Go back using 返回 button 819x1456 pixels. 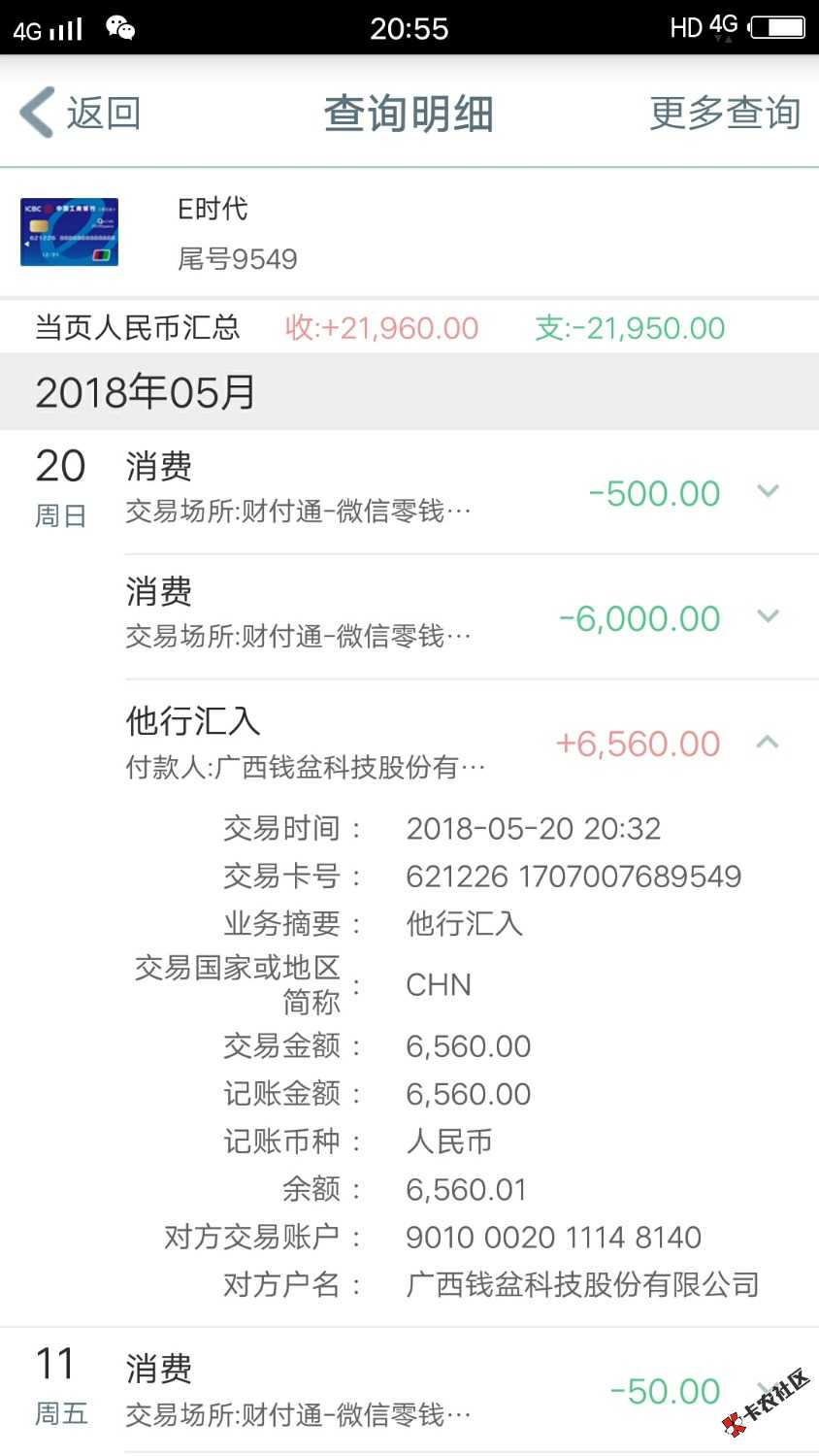pos(82,113)
